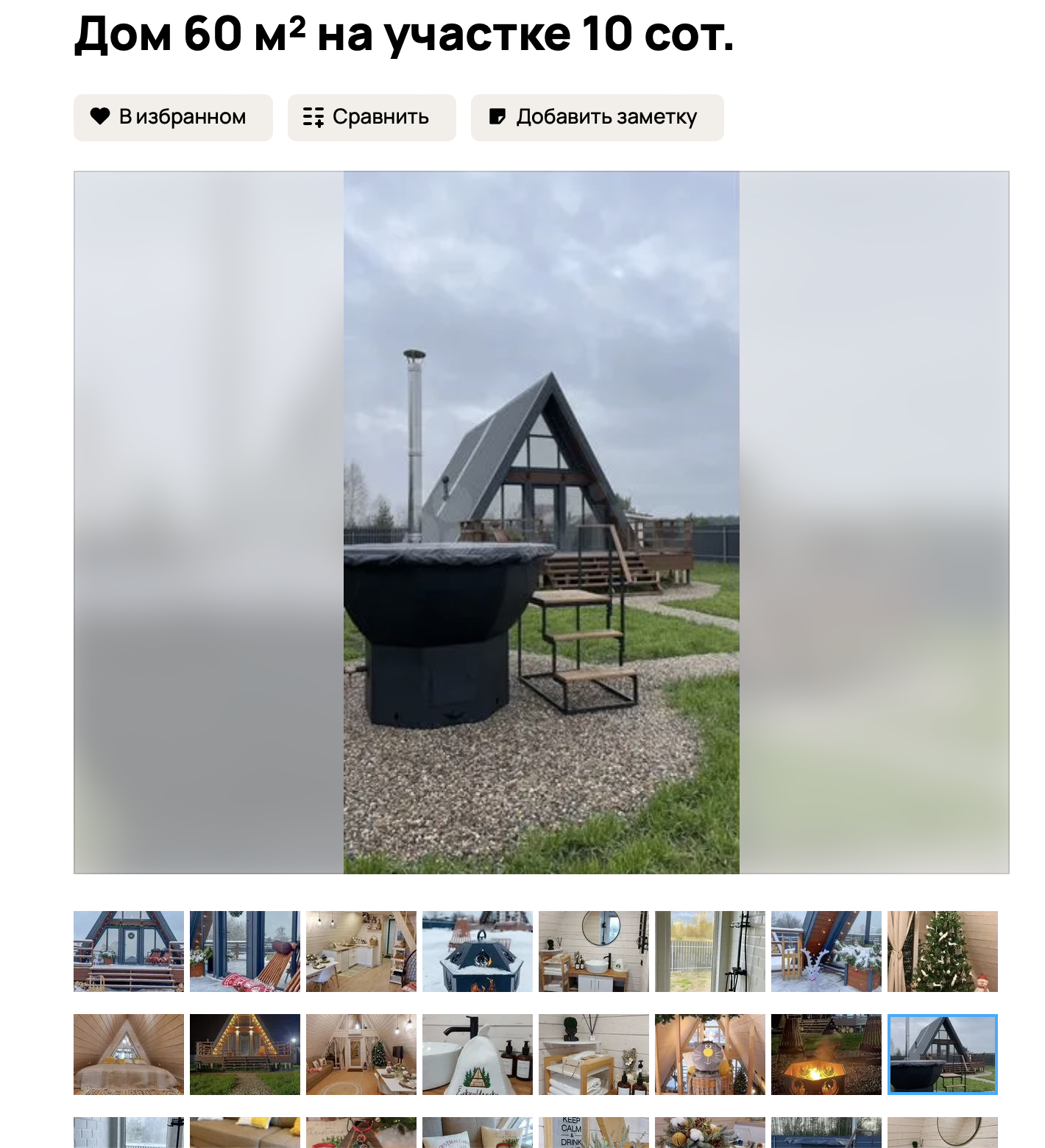Image resolution: width=1045 pixels, height=1148 pixels.
Task: Show the snowy terrace with deer figure thumbnail
Action: (826, 951)
